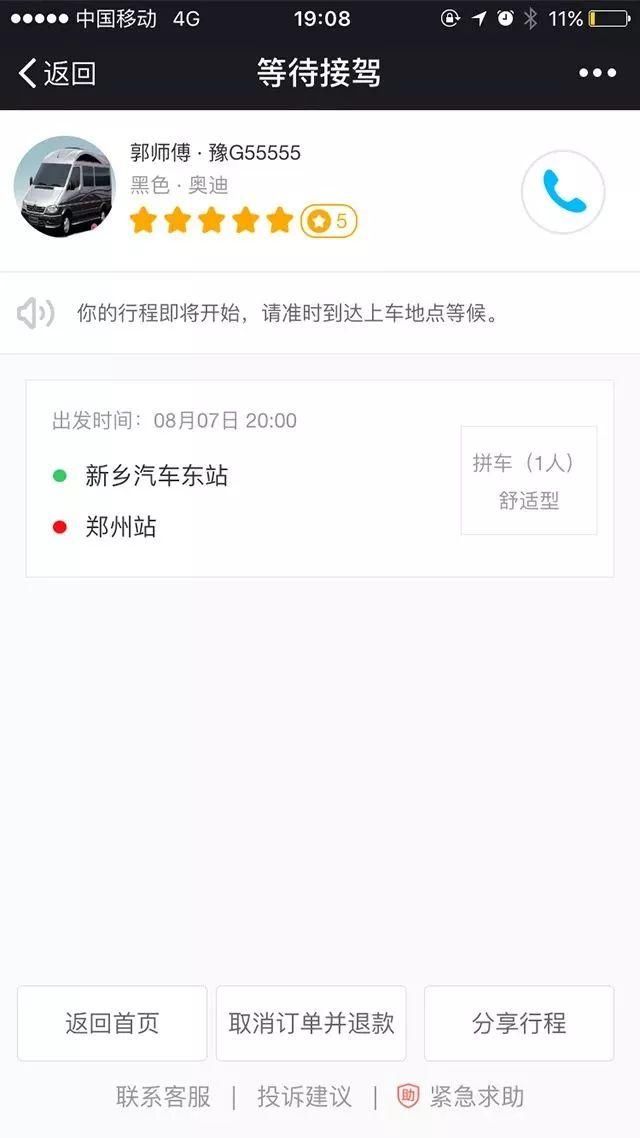Tap the 返回首页 button
This screenshot has height=1138, width=640.
[112, 1023]
